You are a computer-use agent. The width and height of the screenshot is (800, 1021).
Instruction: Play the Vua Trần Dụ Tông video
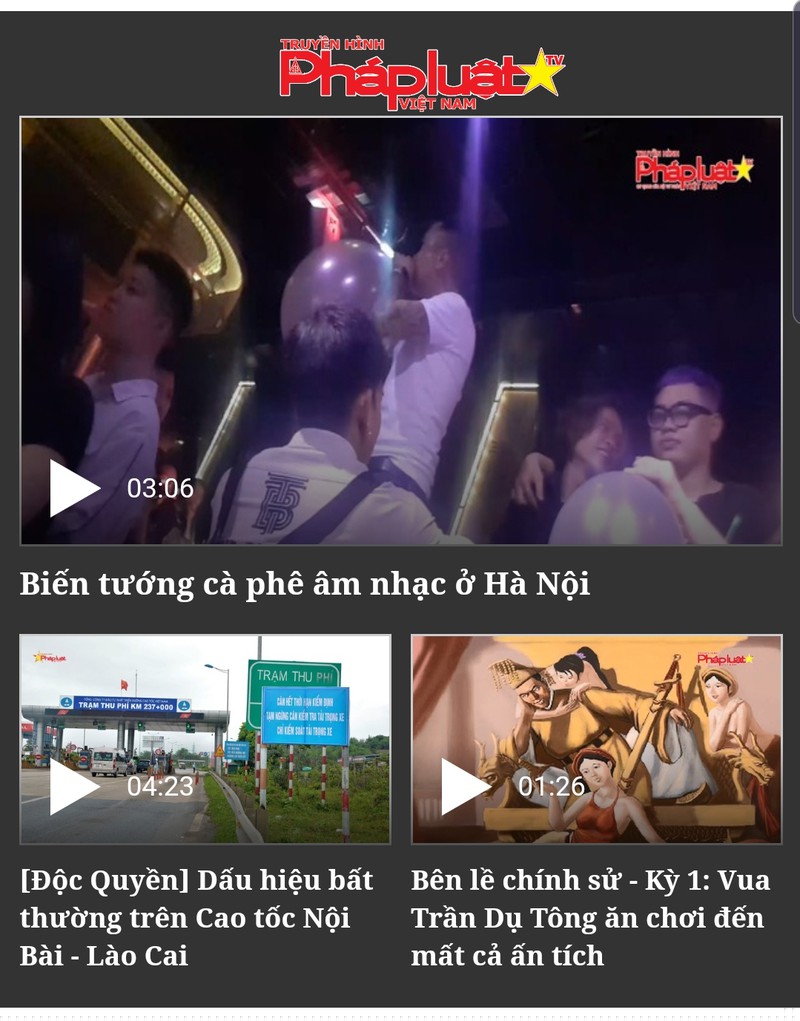466,787
